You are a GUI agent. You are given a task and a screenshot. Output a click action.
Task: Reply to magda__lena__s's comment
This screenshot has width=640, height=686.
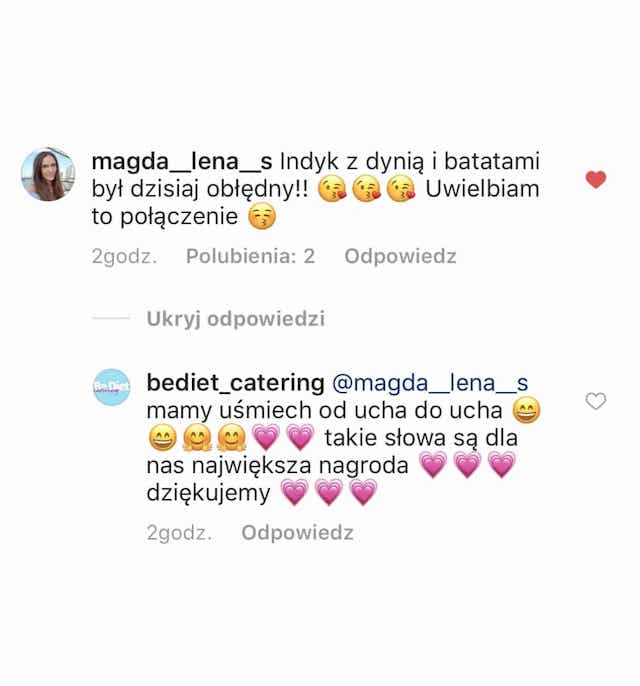pos(400,257)
